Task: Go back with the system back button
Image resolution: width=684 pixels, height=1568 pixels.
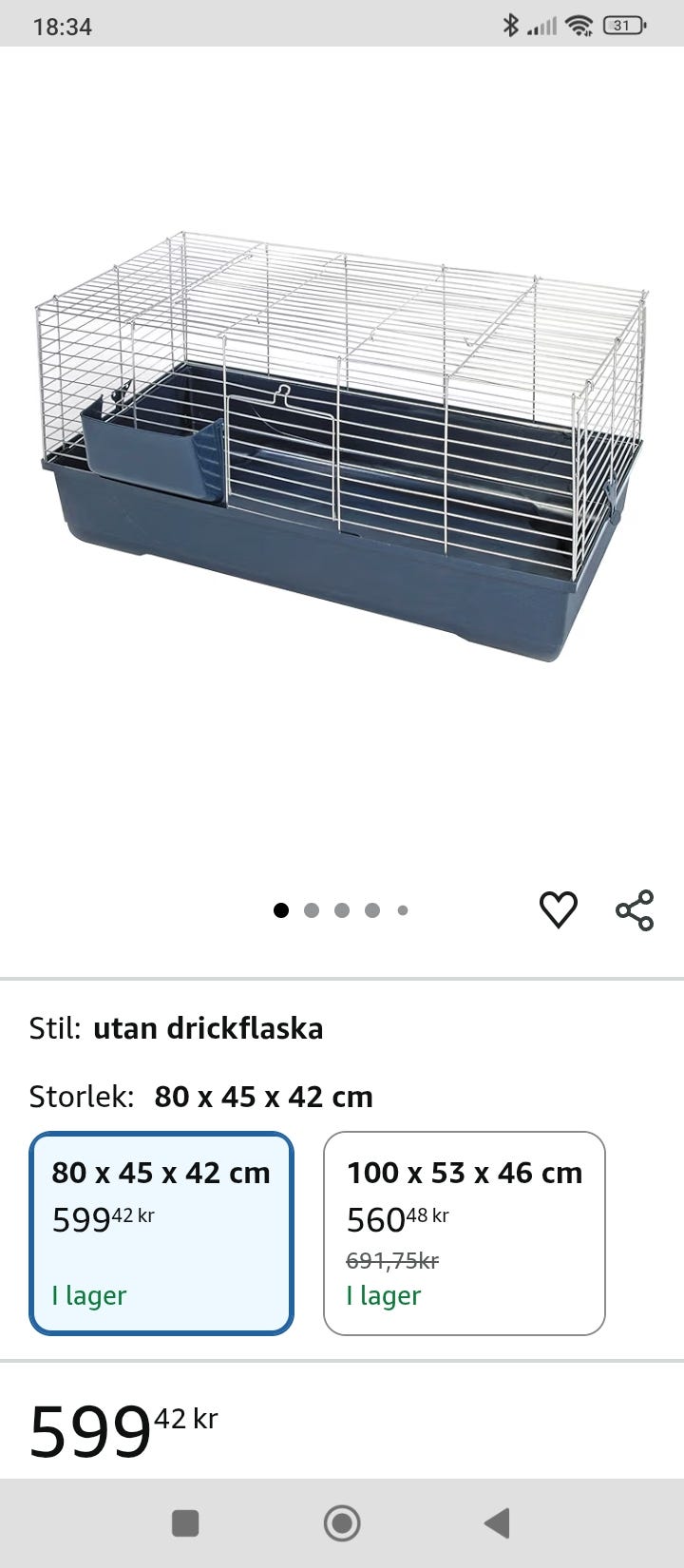Action: (x=498, y=1523)
